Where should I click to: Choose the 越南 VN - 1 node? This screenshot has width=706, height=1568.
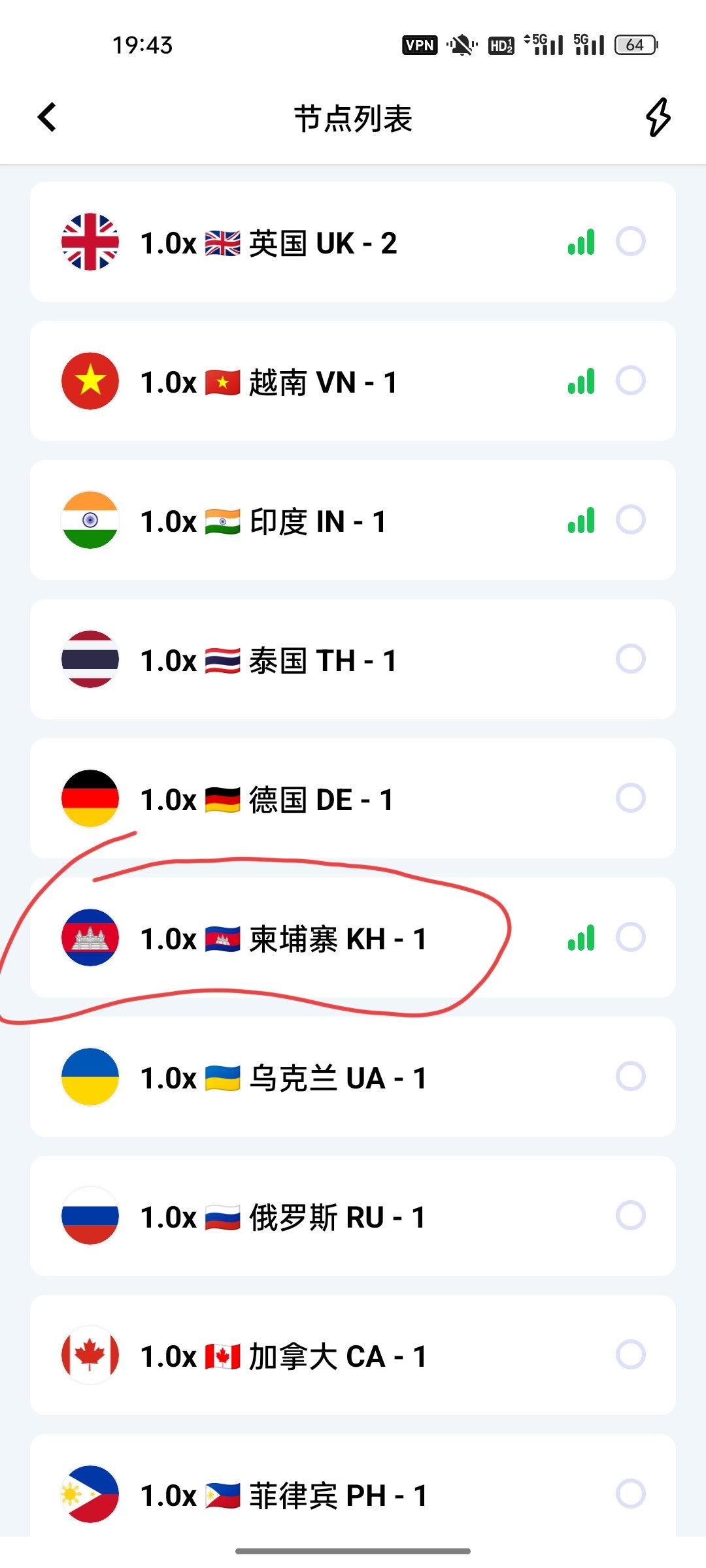(353, 381)
